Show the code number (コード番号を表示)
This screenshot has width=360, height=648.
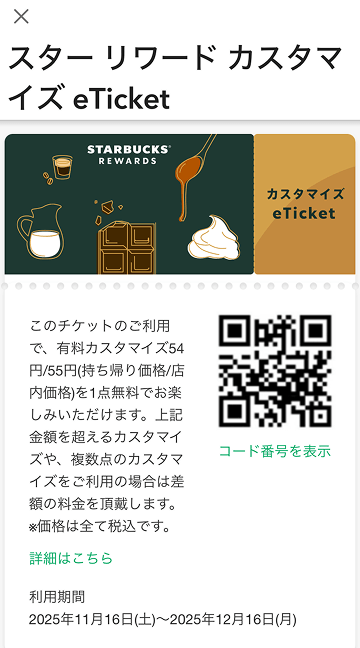click(x=275, y=451)
